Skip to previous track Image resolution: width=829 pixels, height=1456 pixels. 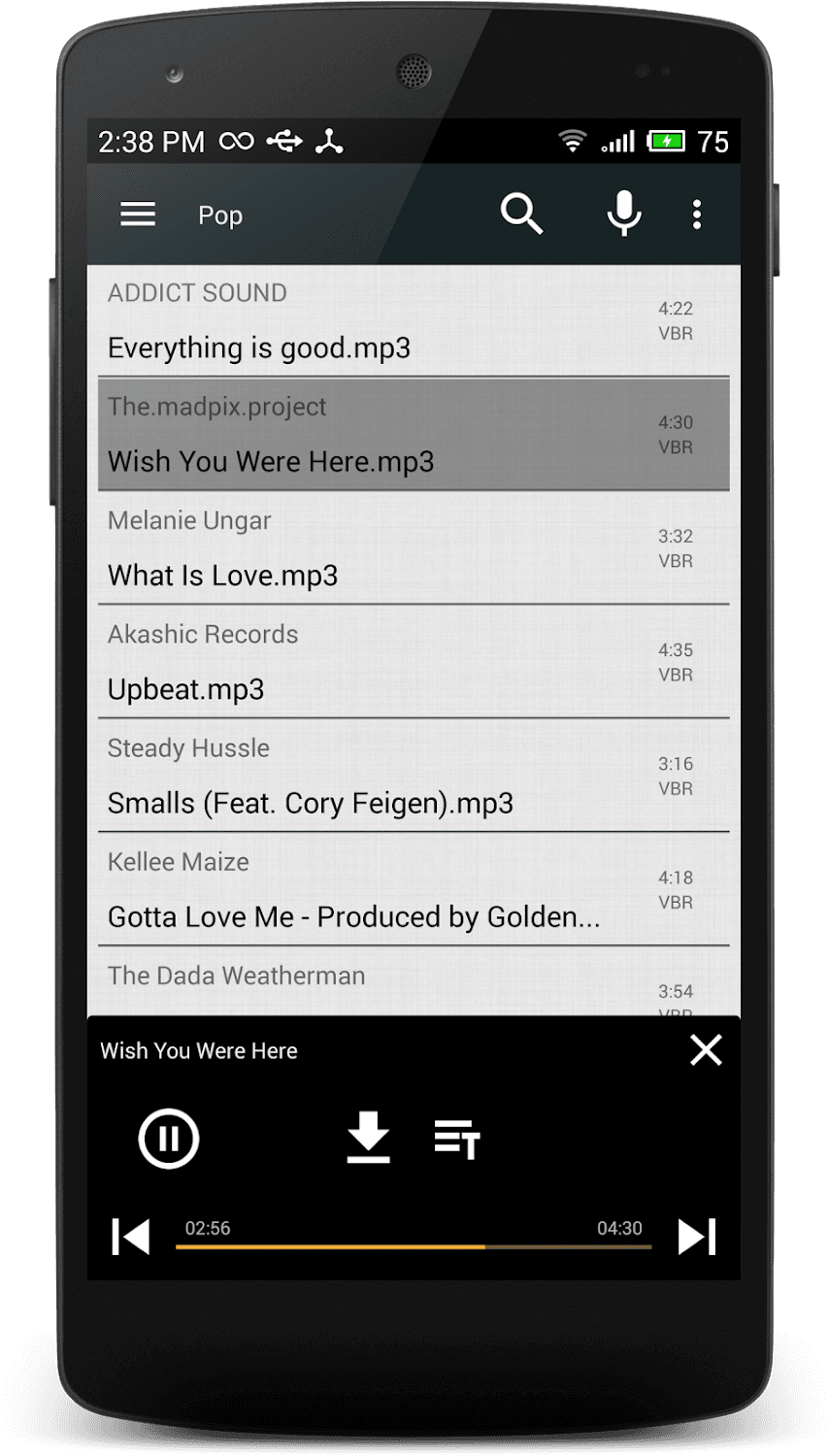point(131,1237)
